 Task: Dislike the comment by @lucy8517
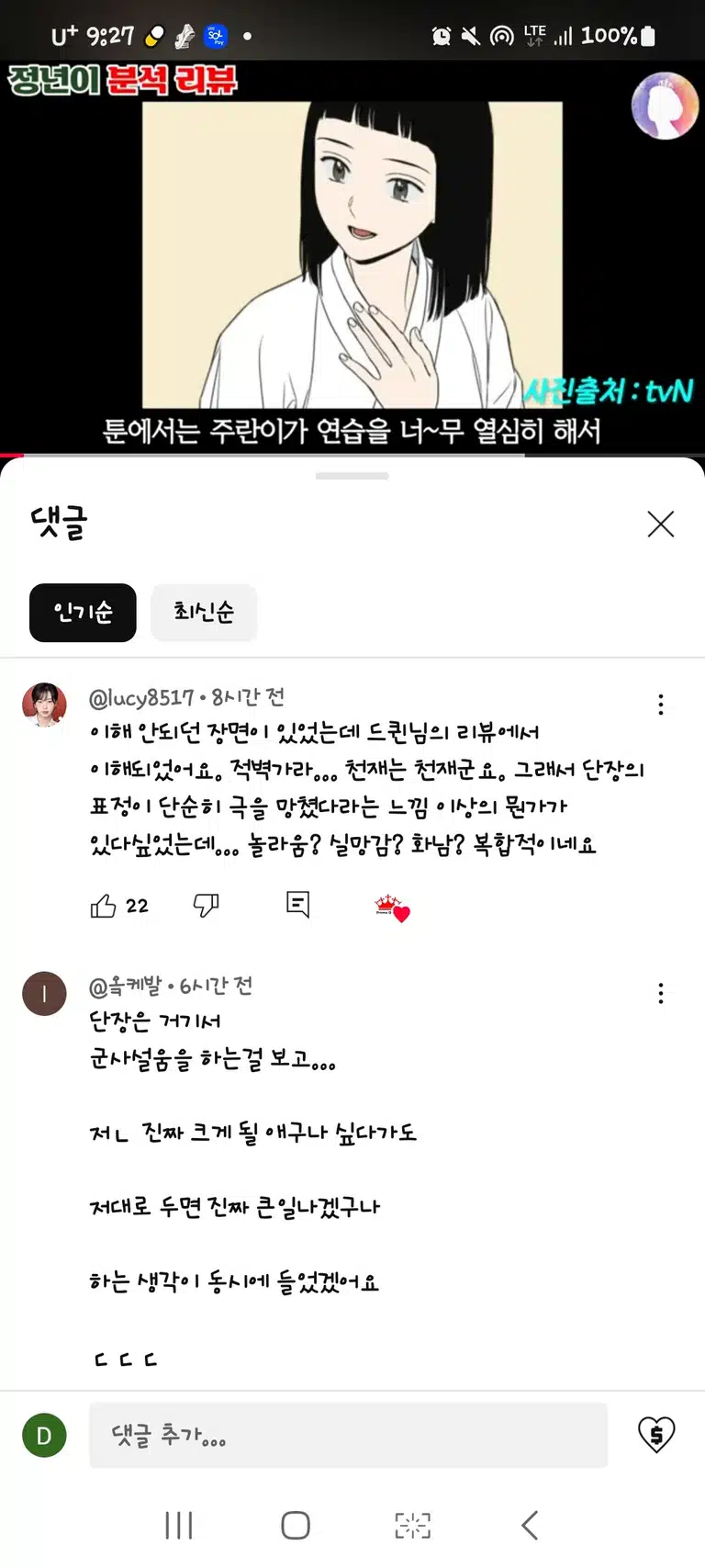click(206, 906)
